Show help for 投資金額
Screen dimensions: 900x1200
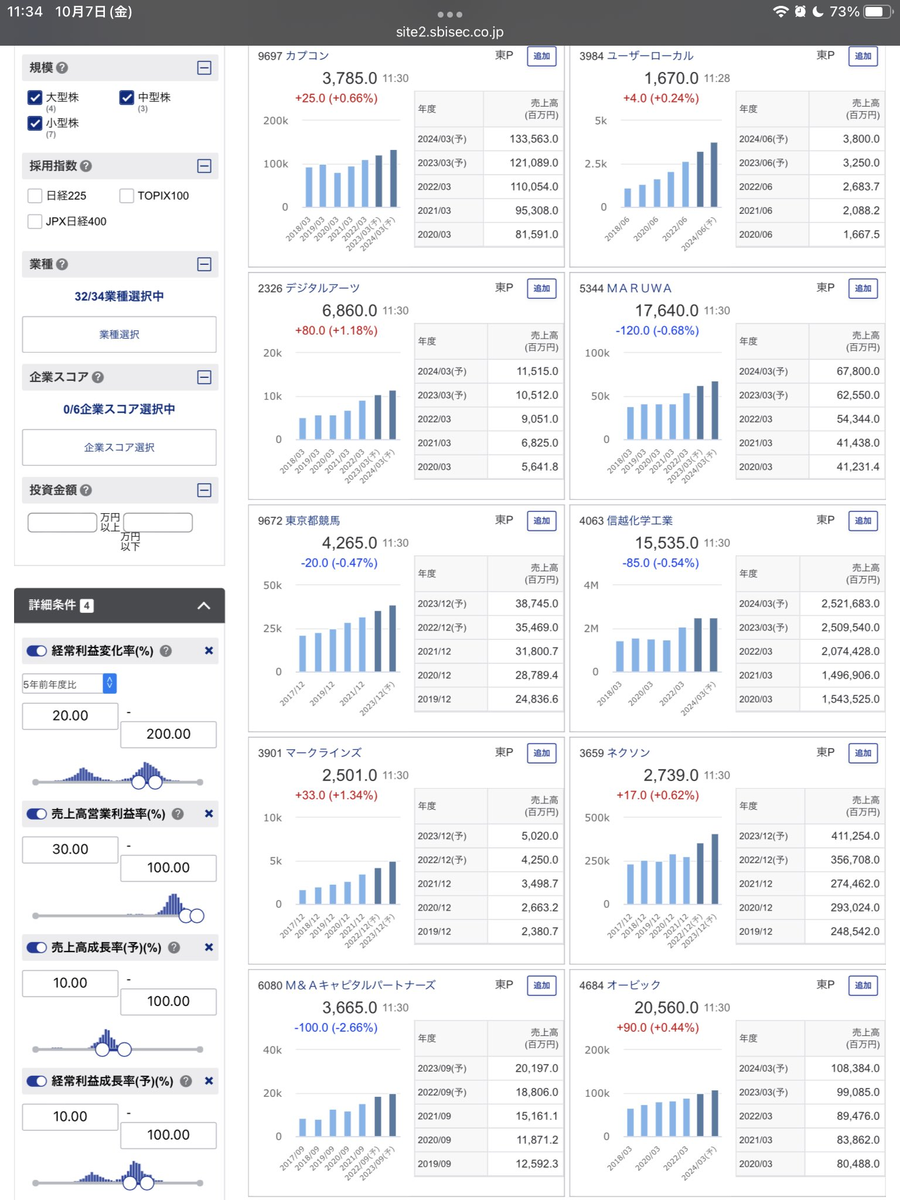coord(86,491)
